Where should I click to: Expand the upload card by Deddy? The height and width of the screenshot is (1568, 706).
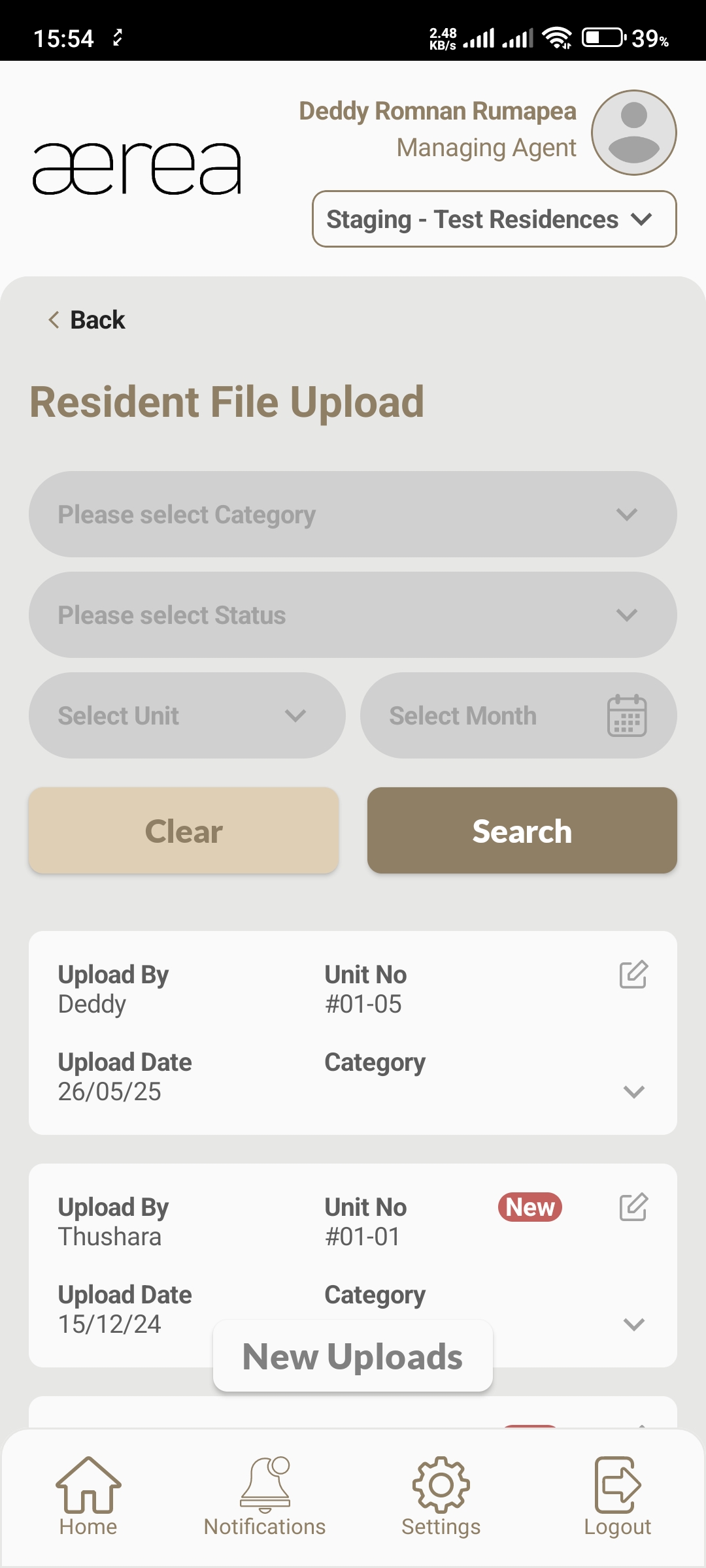(x=633, y=1092)
